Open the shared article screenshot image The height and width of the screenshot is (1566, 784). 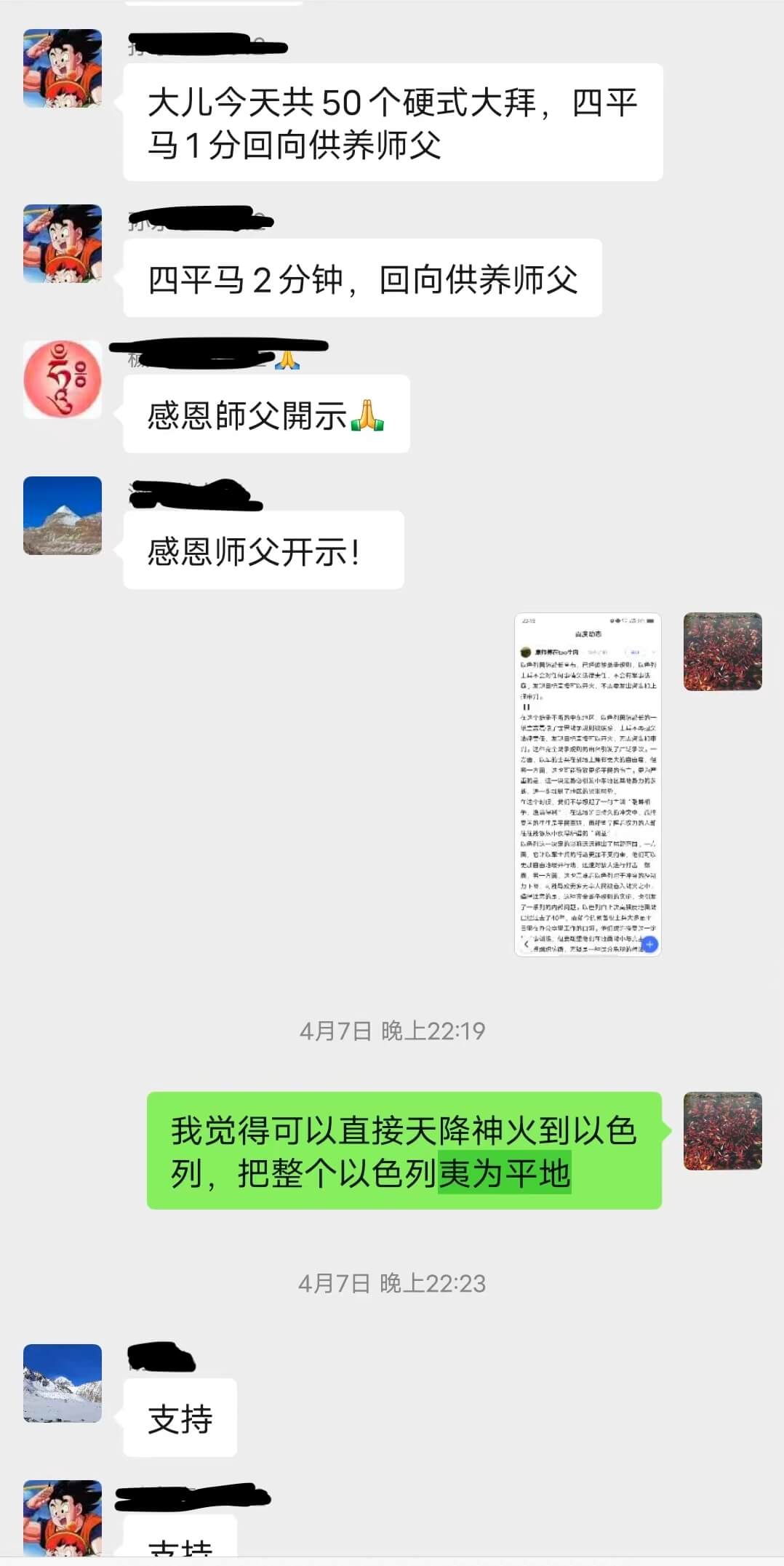click(588, 785)
